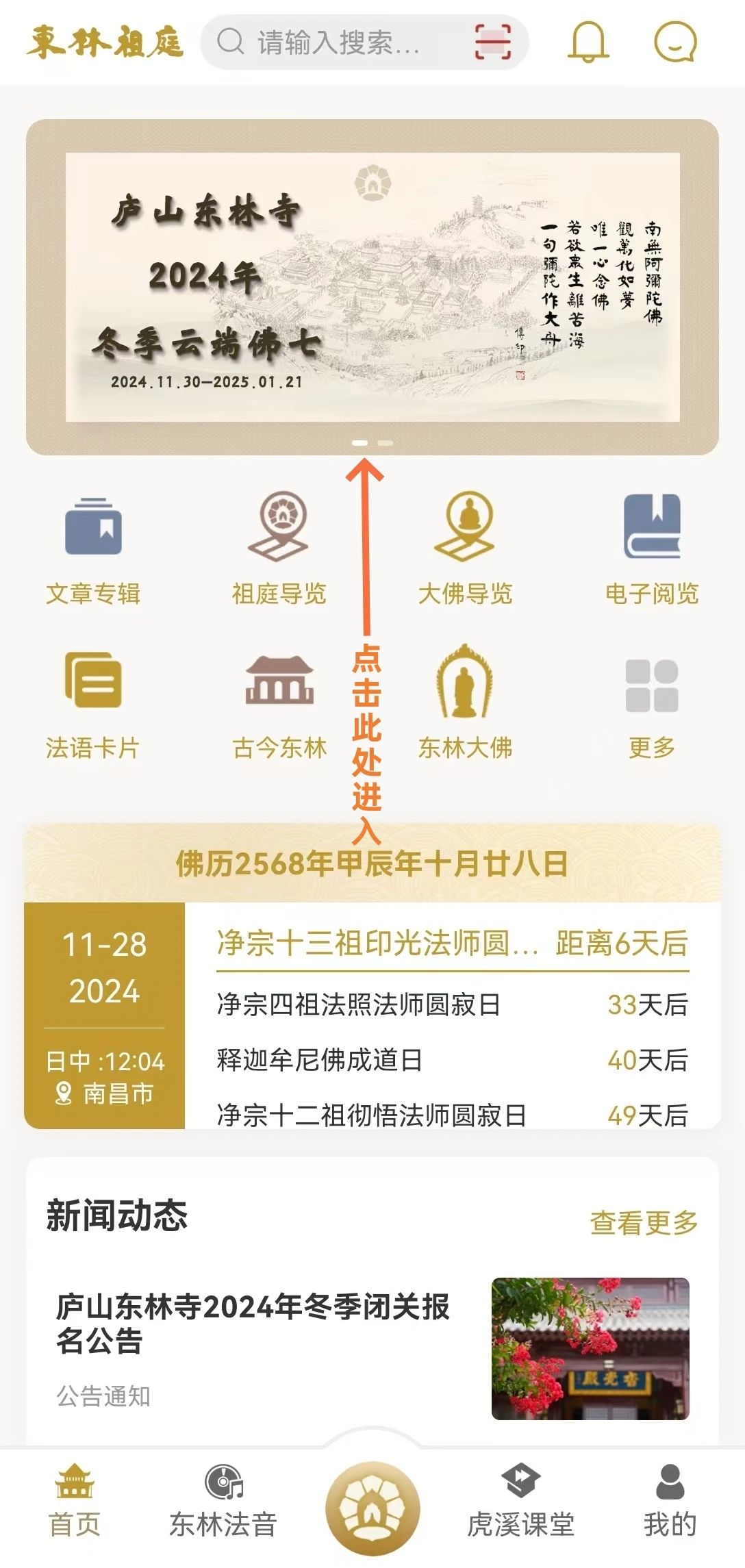Open the scan code icon
The height and width of the screenshot is (1568, 745).
point(492,42)
